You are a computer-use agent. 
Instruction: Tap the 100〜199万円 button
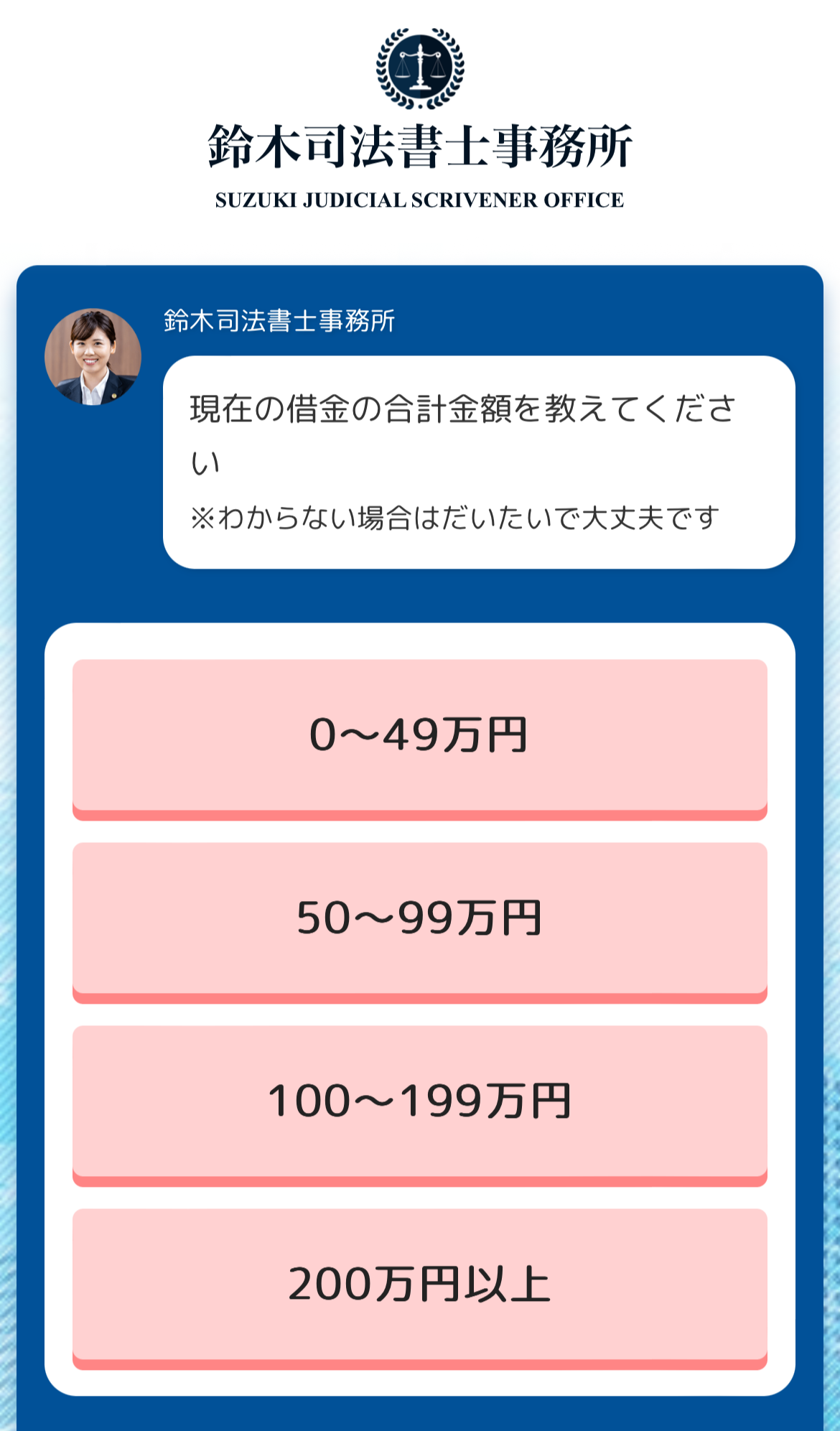pos(420,1103)
